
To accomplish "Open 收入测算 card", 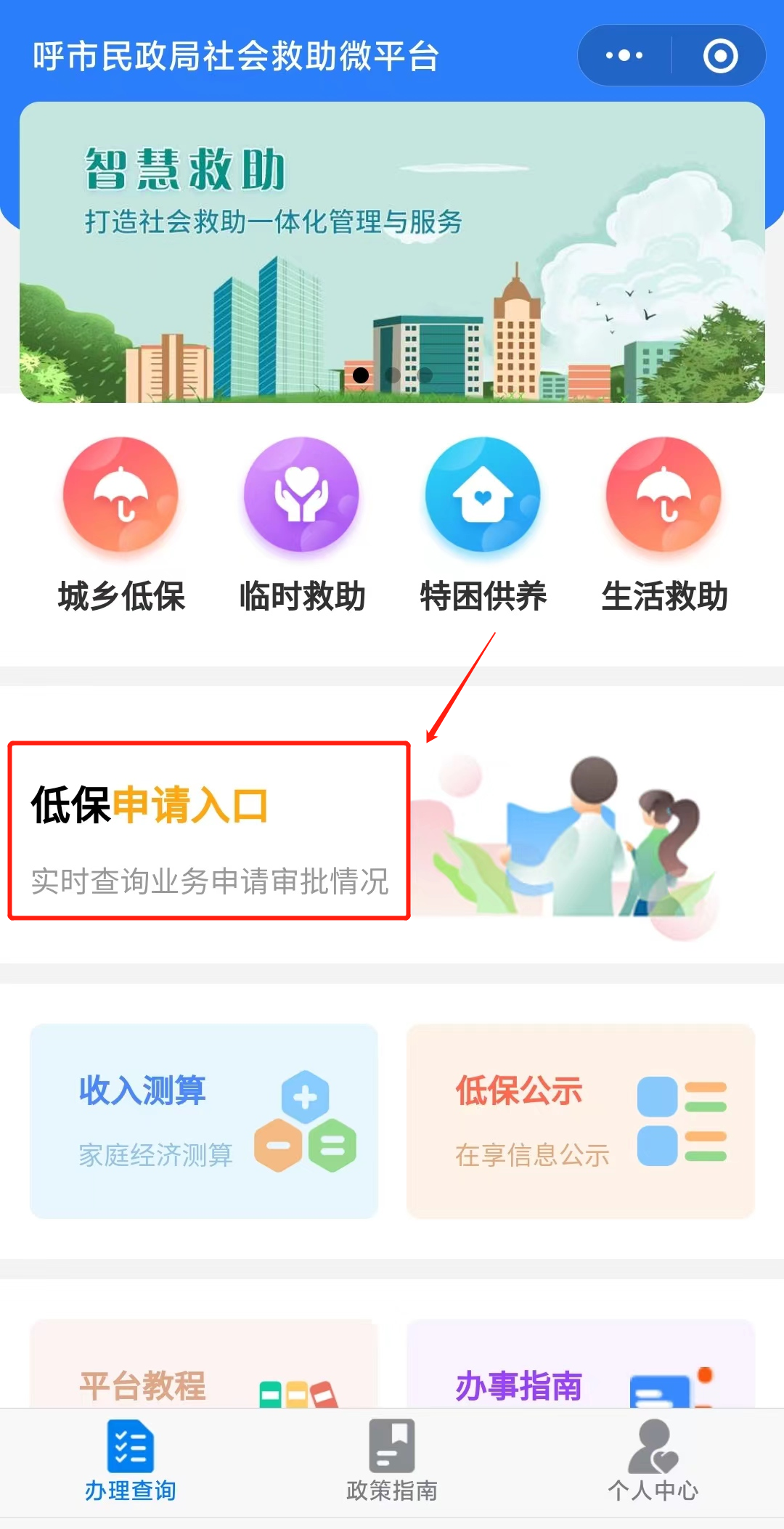I will tap(204, 1121).
